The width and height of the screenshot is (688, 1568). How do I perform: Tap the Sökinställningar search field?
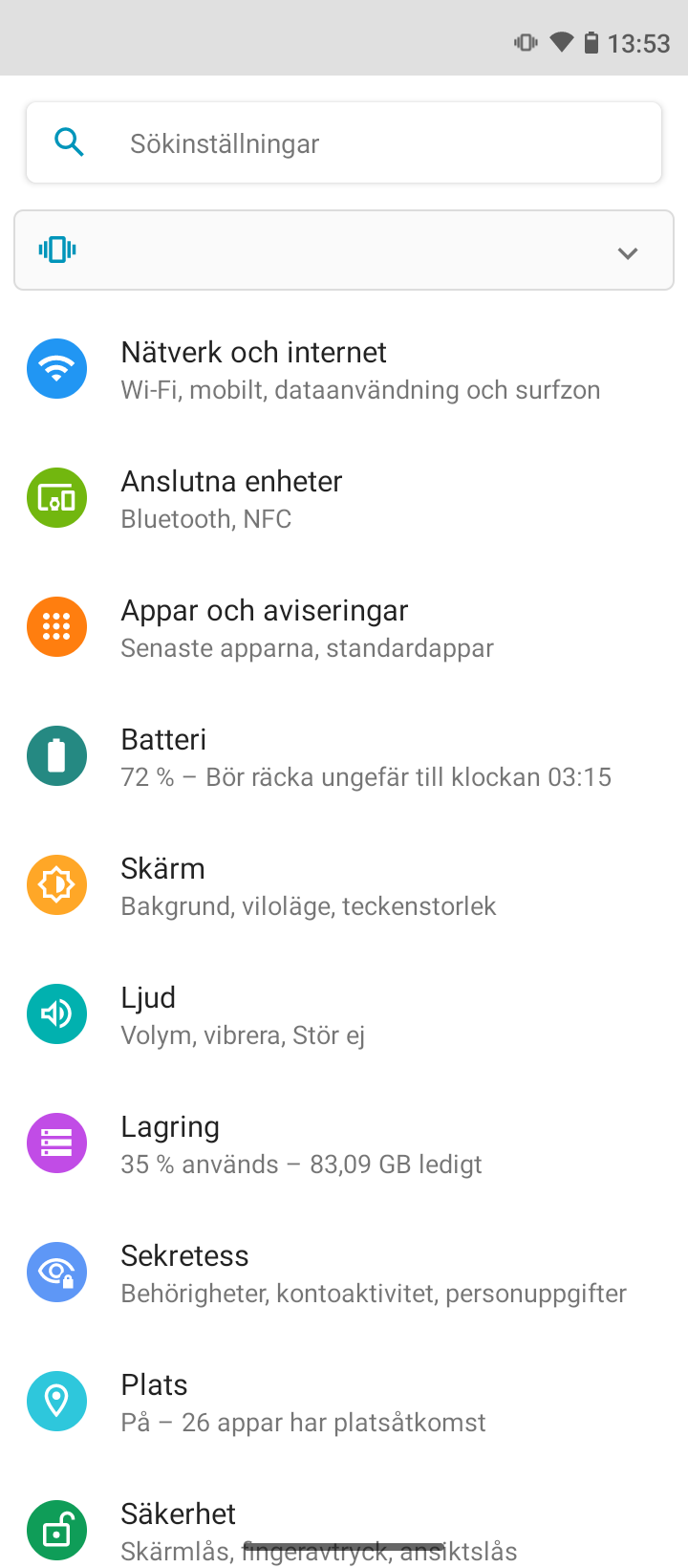(344, 143)
